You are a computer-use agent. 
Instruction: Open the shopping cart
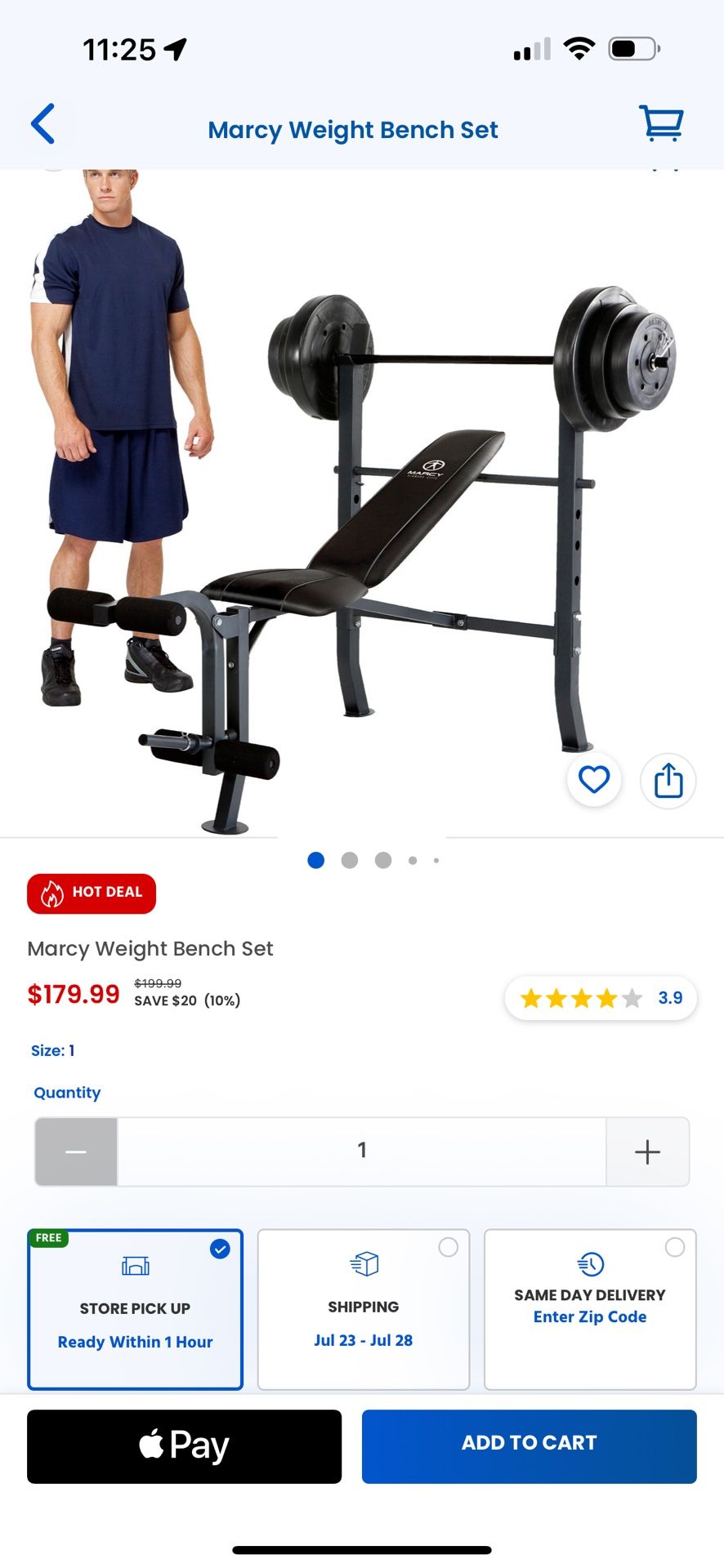(660, 124)
